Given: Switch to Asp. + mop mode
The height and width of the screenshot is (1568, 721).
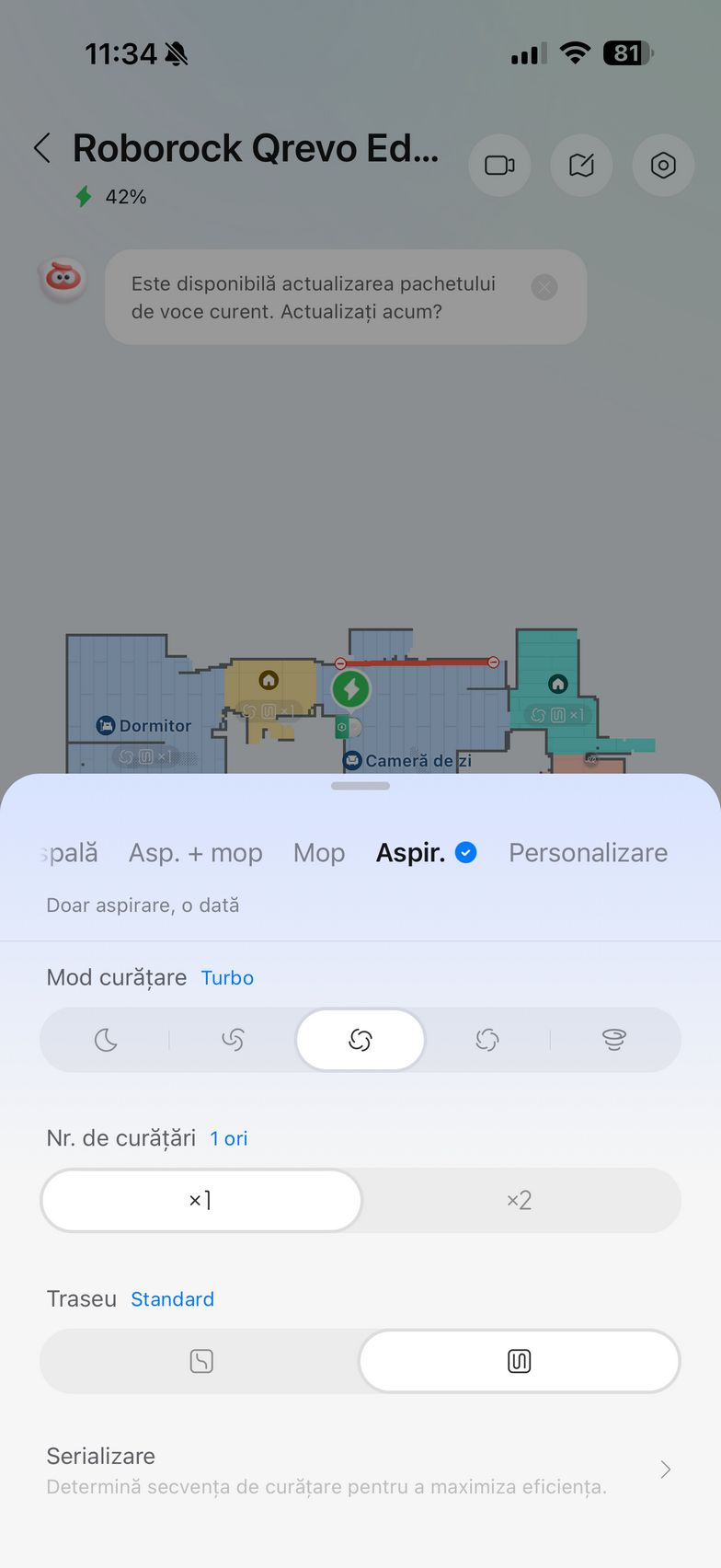Looking at the screenshot, I should click(x=195, y=853).
